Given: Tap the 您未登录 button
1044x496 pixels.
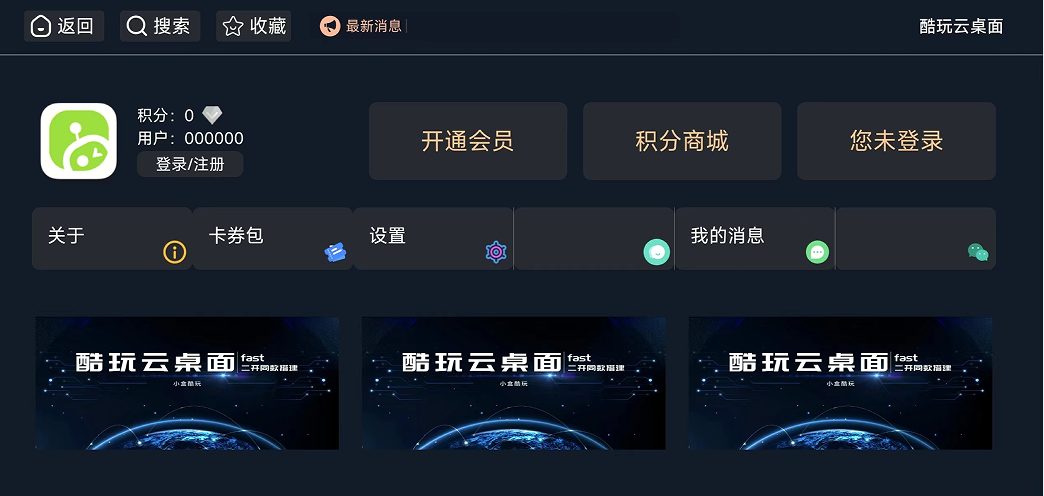Looking at the screenshot, I should click(896, 141).
